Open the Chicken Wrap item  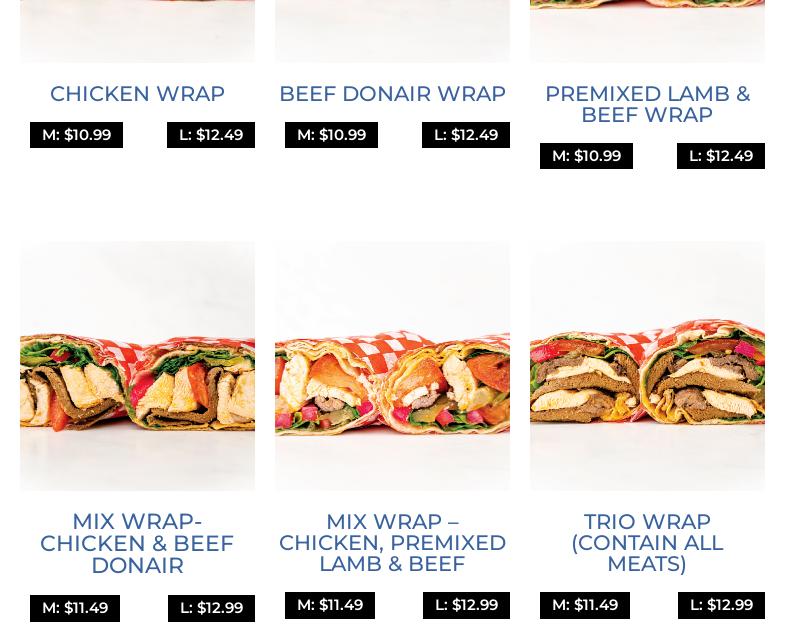coord(137,94)
